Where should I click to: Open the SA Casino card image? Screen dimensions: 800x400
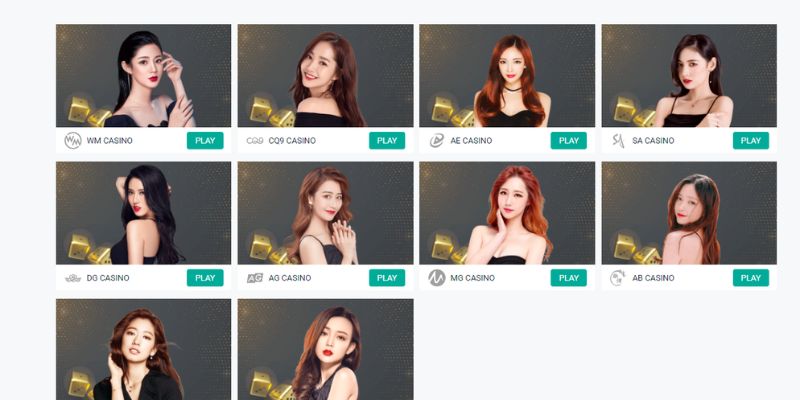[689, 76]
